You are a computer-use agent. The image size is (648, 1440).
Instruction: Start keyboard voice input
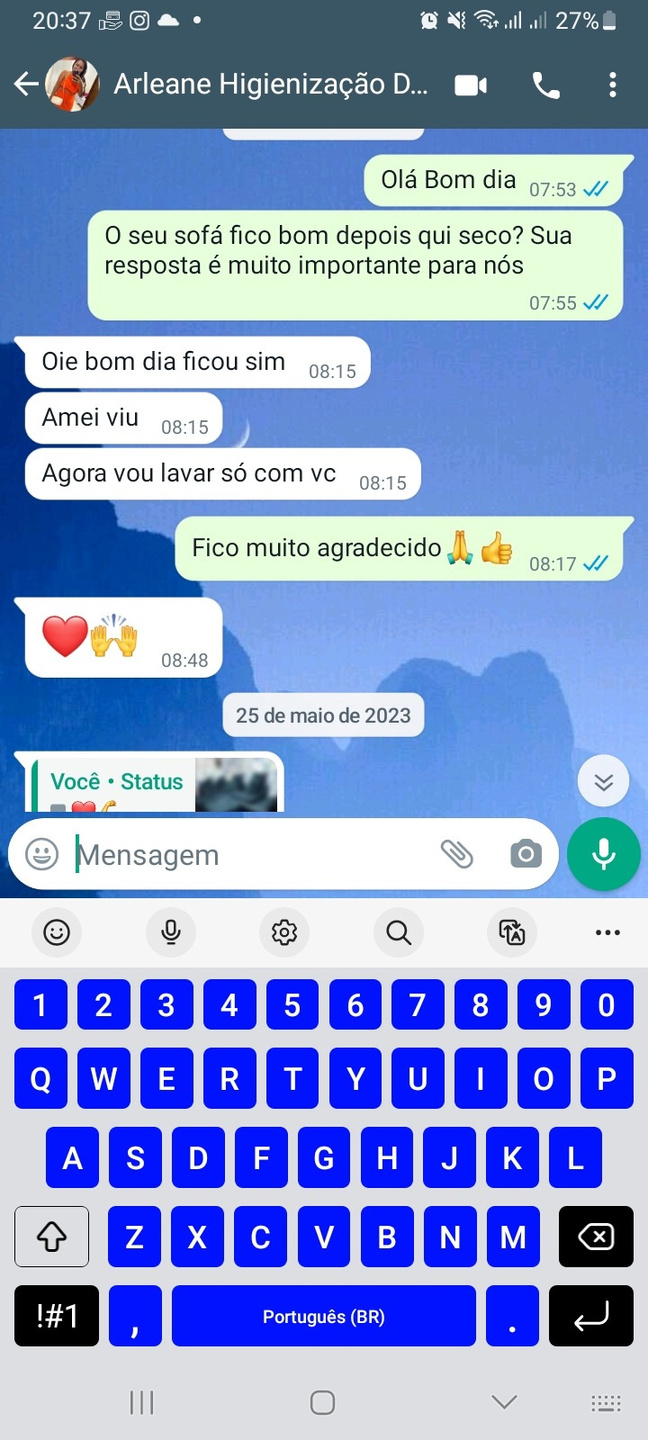pos(171,933)
